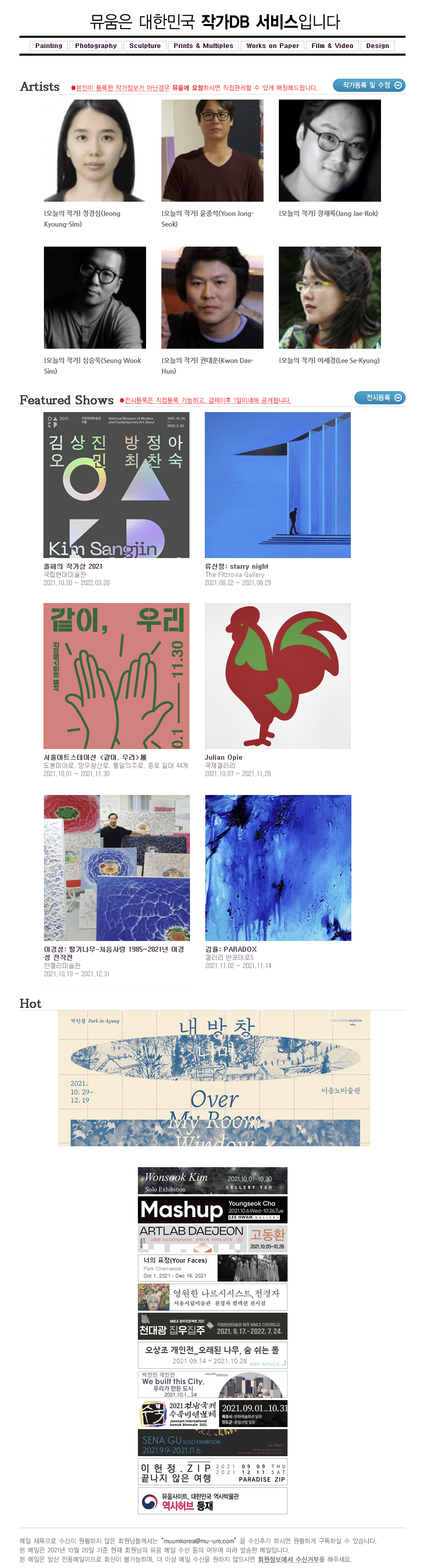The height and width of the screenshot is (1568, 429).
Task: Tap the 전시등록 button
Action: point(379,397)
